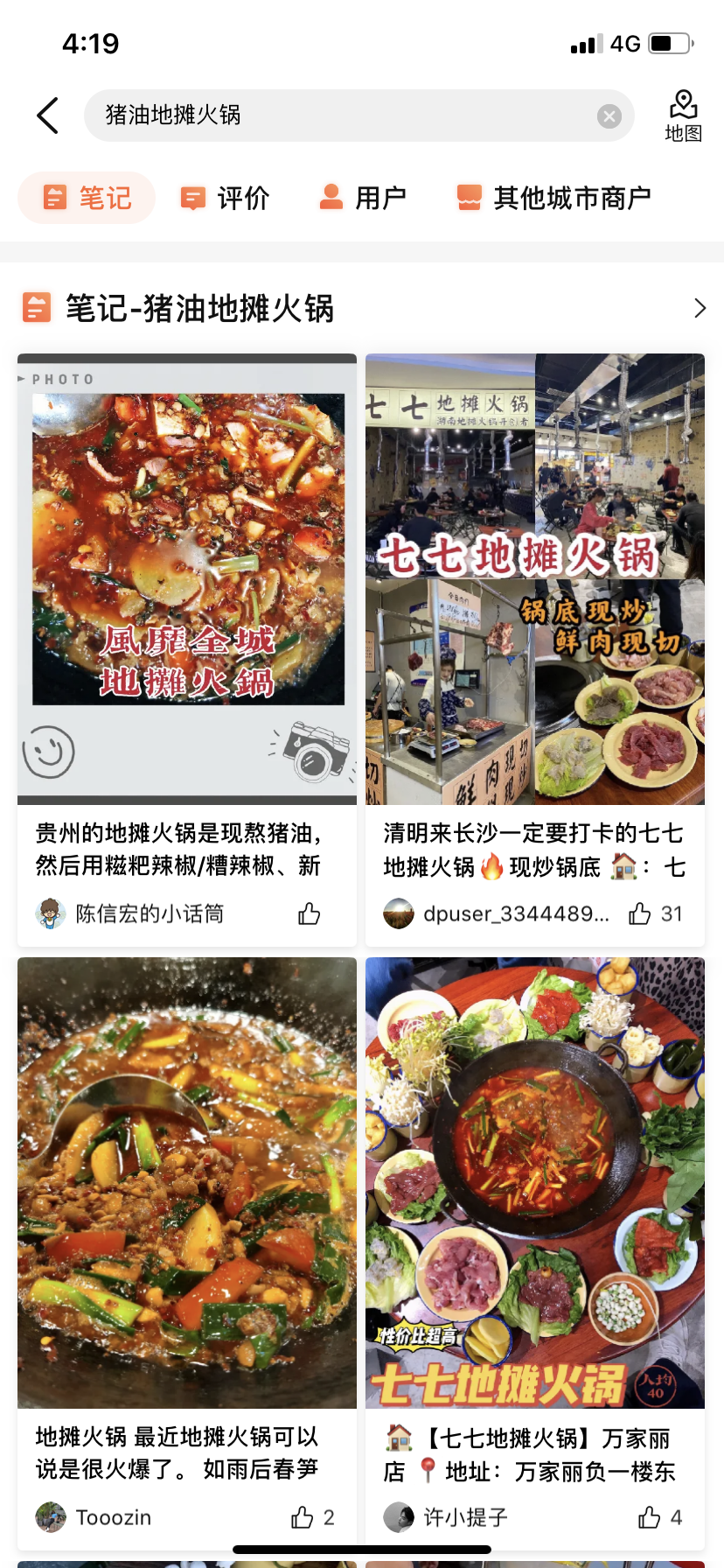
Task: Clear the search text
Action: [609, 115]
